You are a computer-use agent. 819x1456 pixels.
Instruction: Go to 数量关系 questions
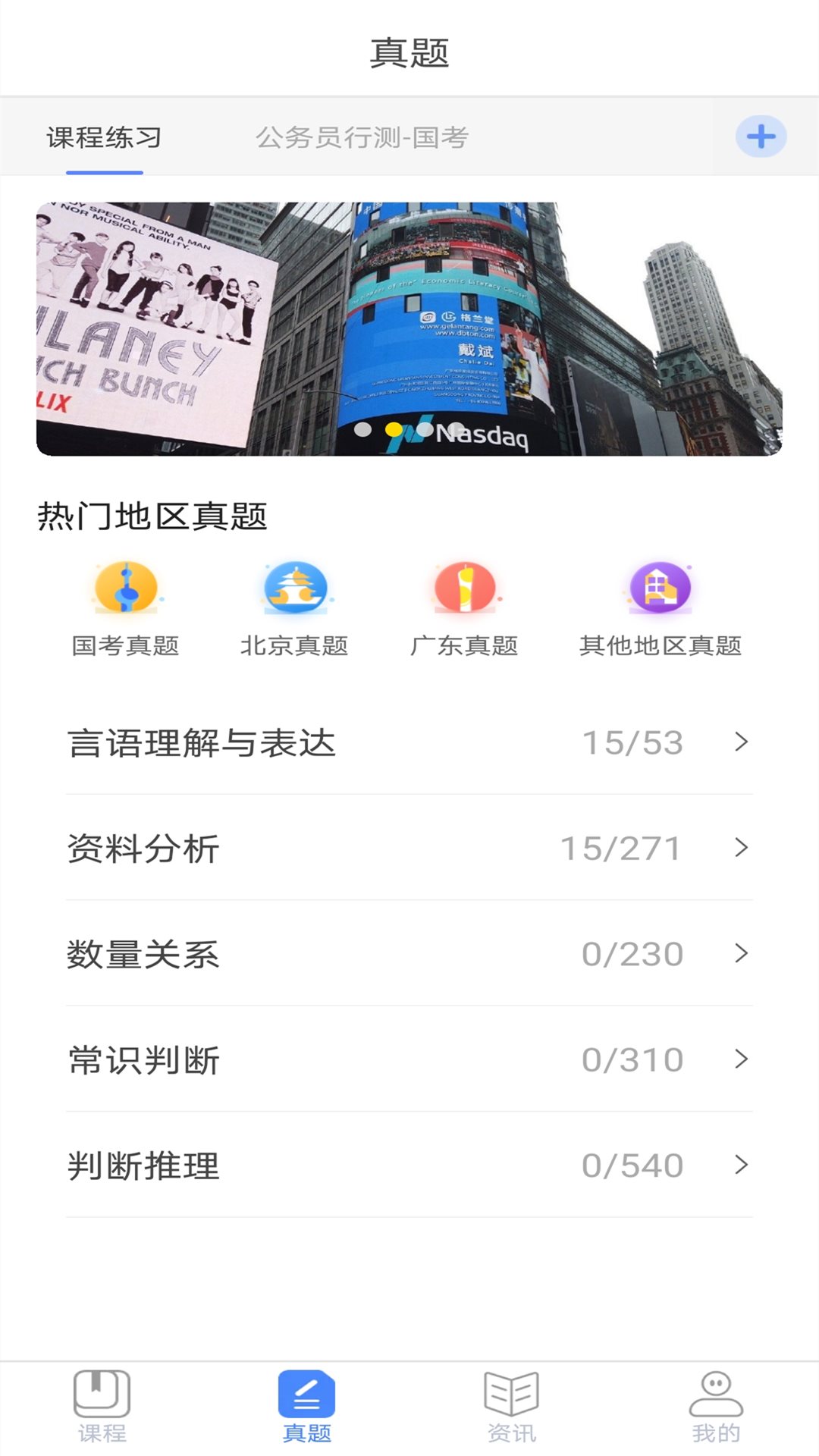(x=409, y=954)
